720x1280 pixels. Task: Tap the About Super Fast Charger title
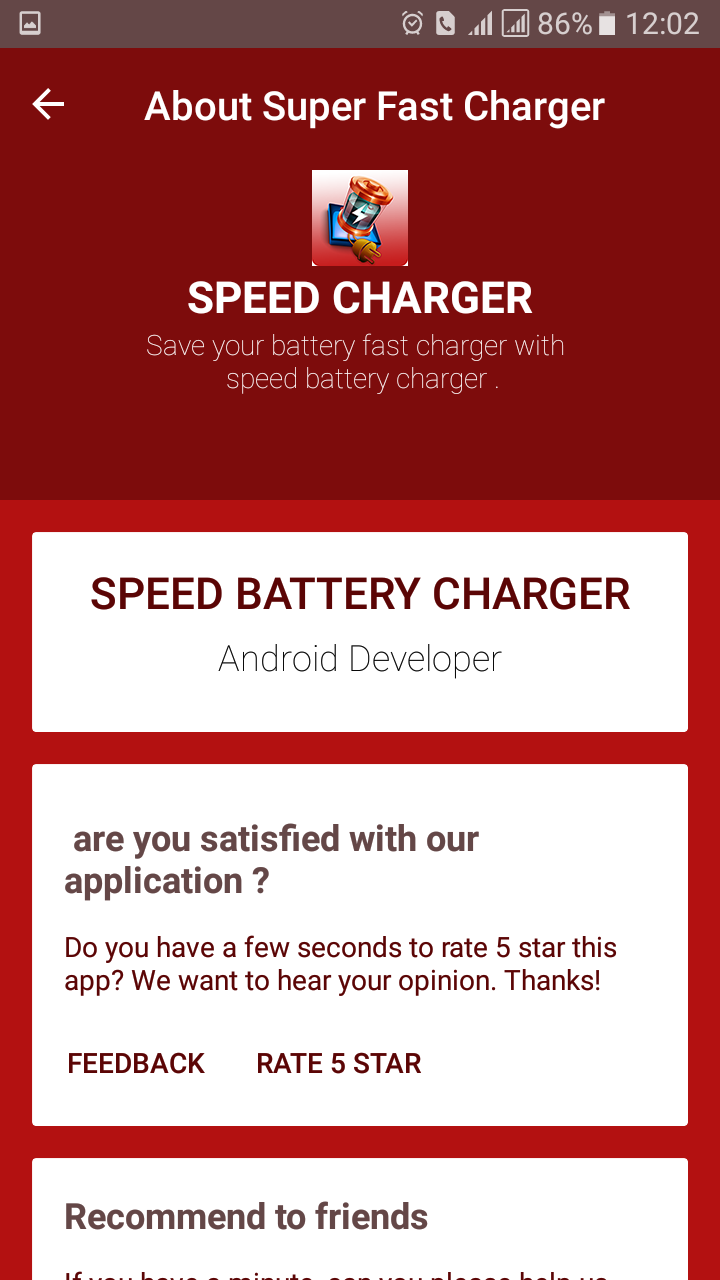pos(375,105)
